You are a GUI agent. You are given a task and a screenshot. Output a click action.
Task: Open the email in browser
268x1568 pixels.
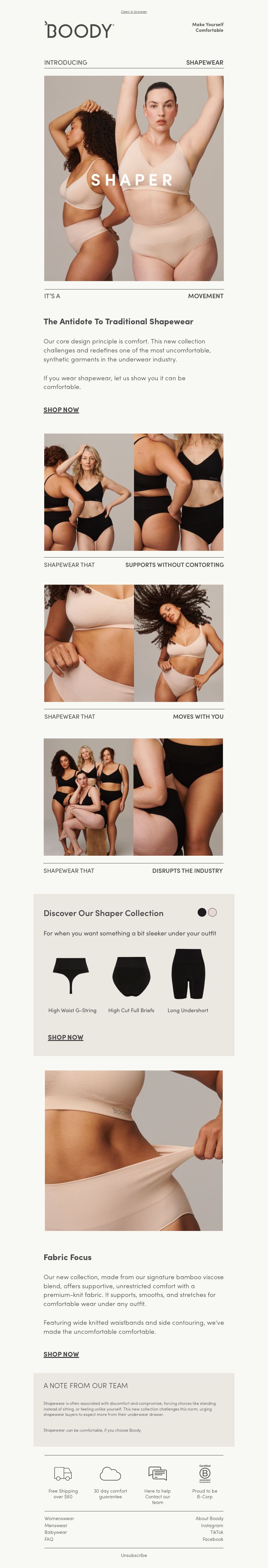tap(133, 12)
